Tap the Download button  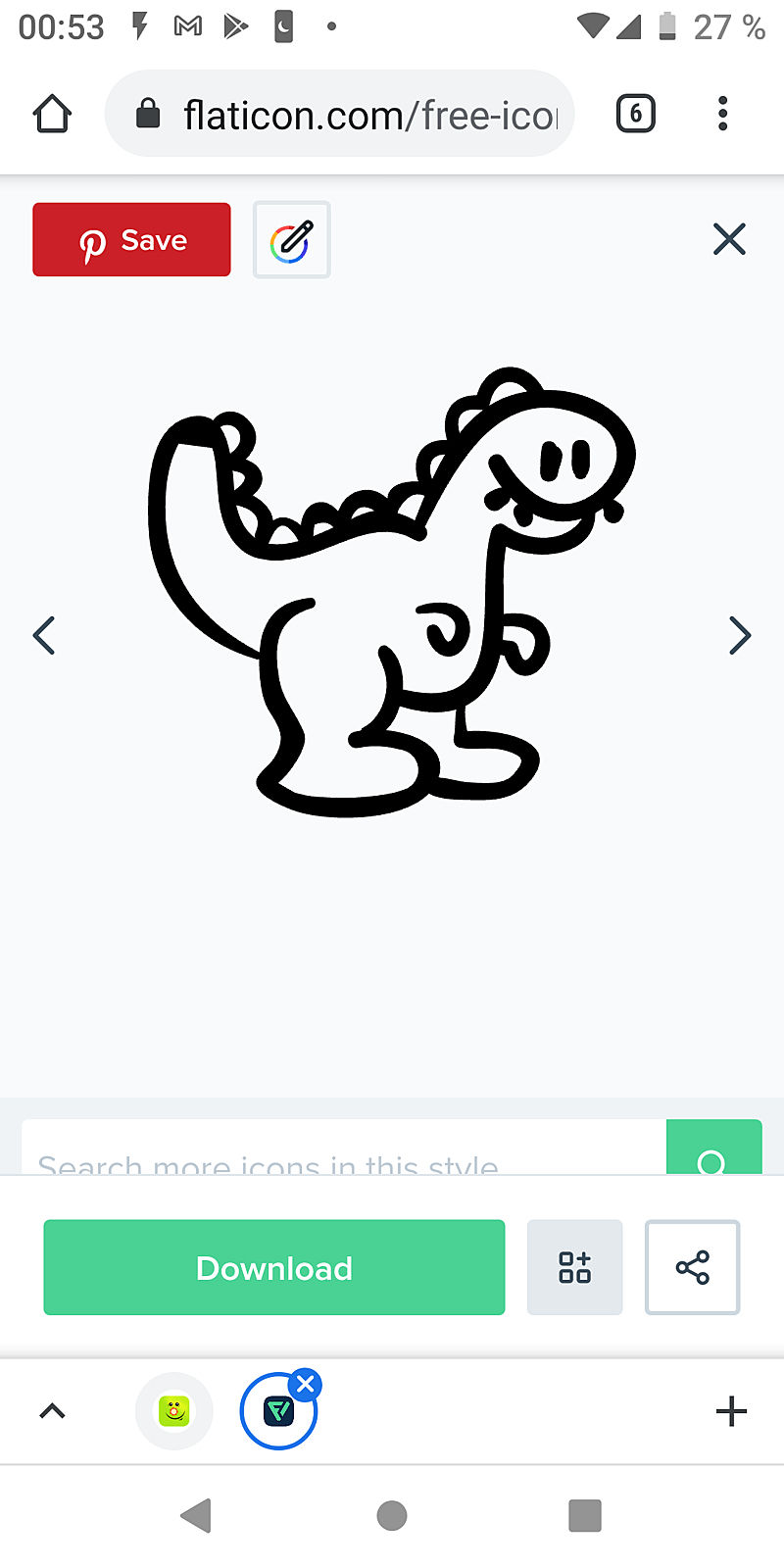click(274, 1267)
